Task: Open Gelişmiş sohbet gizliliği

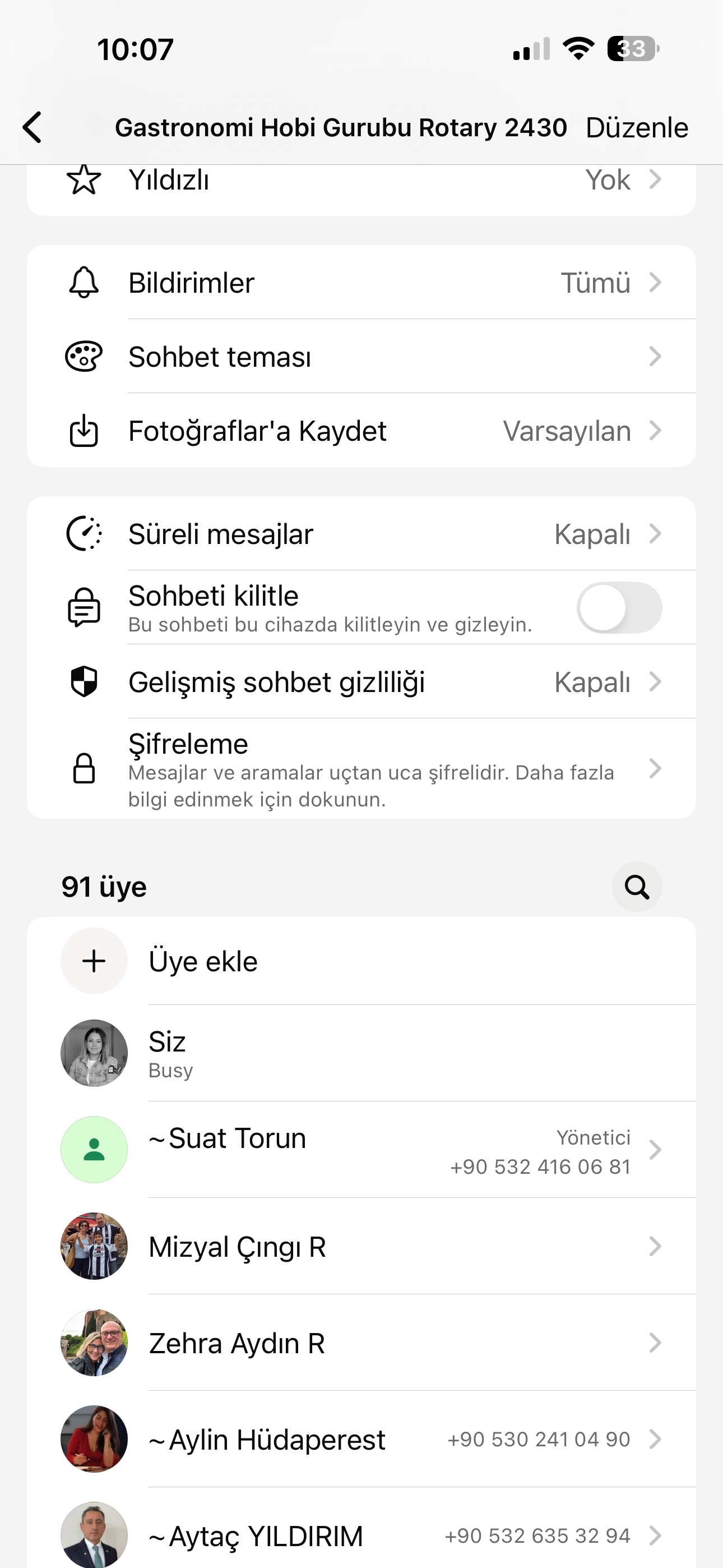Action: (360, 682)
